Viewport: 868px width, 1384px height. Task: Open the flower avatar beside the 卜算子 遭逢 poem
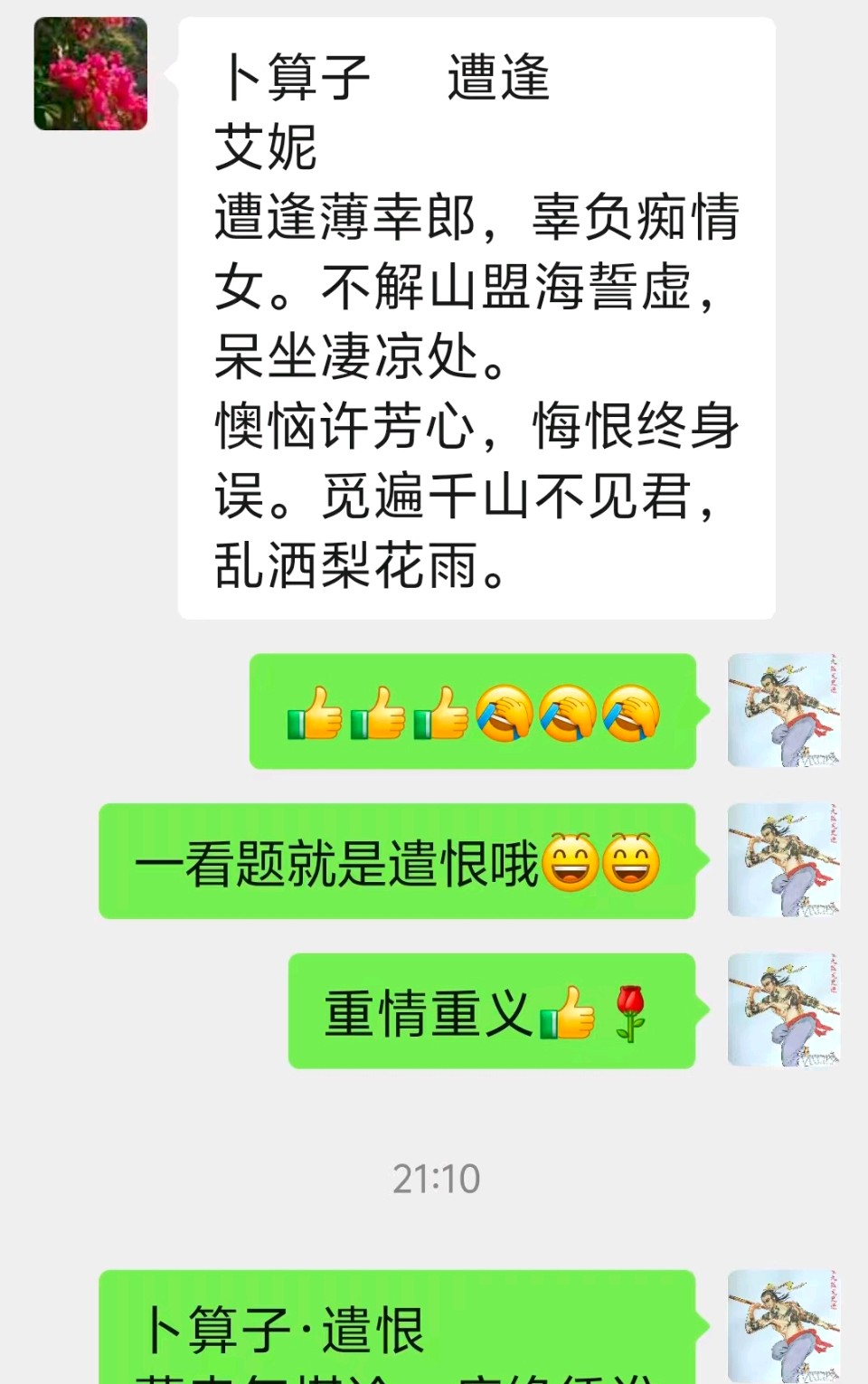pos(90,74)
